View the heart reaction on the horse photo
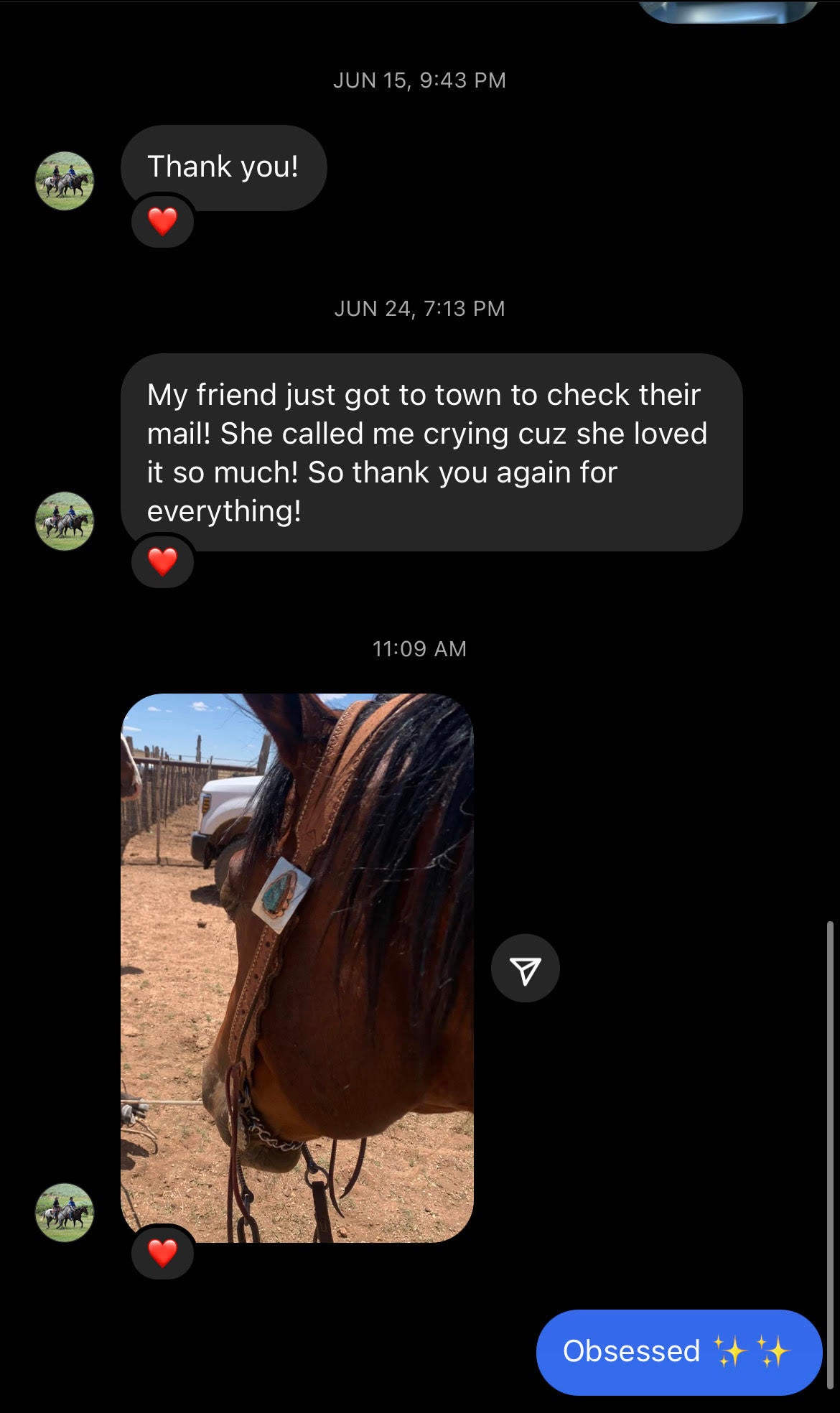Viewport: 840px width, 1413px height. tap(163, 1253)
